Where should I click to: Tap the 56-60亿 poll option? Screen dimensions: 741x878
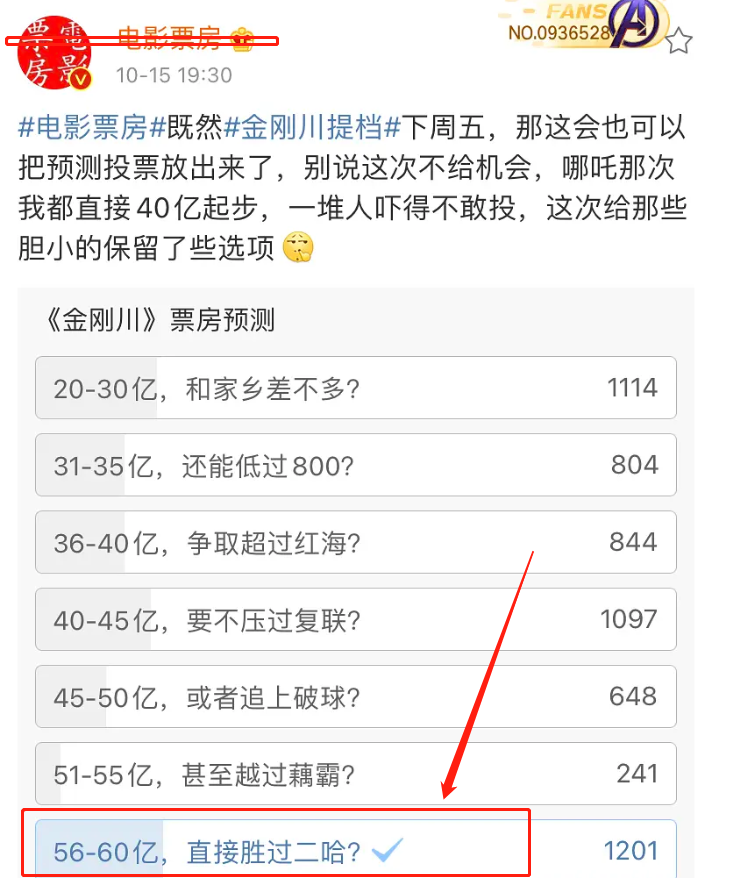pos(355,850)
